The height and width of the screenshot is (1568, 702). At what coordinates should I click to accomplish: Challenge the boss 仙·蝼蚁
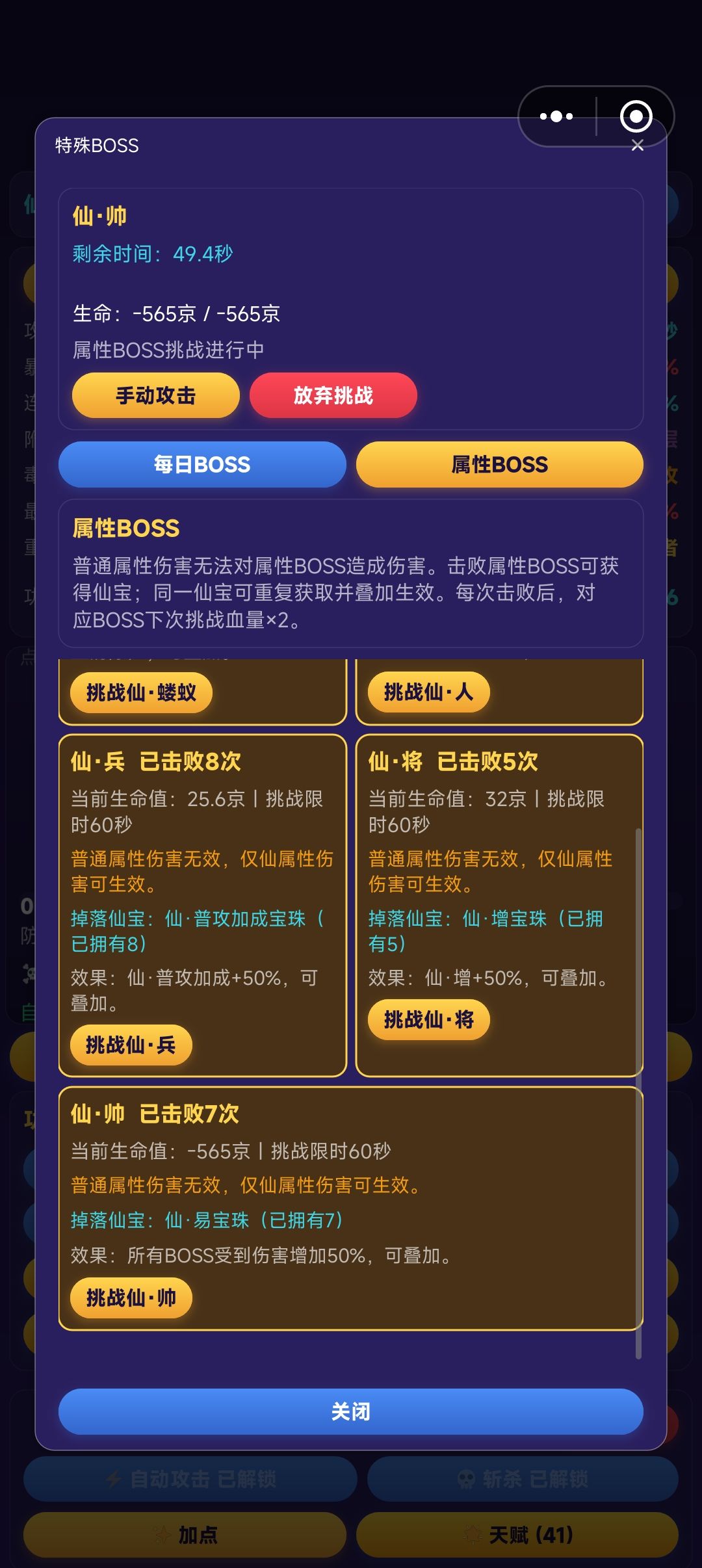pyautogui.click(x=141, y=692)
